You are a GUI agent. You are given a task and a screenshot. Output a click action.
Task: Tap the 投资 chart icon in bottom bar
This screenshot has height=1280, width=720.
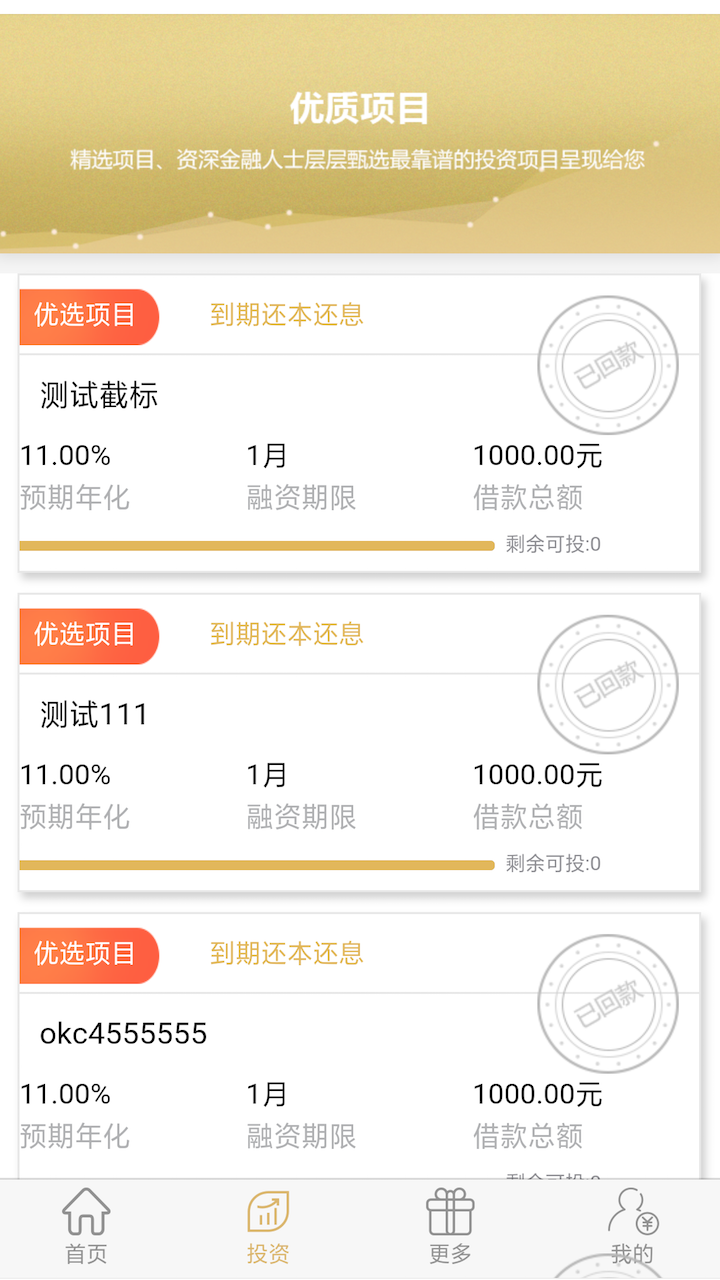coord(265,1210)
